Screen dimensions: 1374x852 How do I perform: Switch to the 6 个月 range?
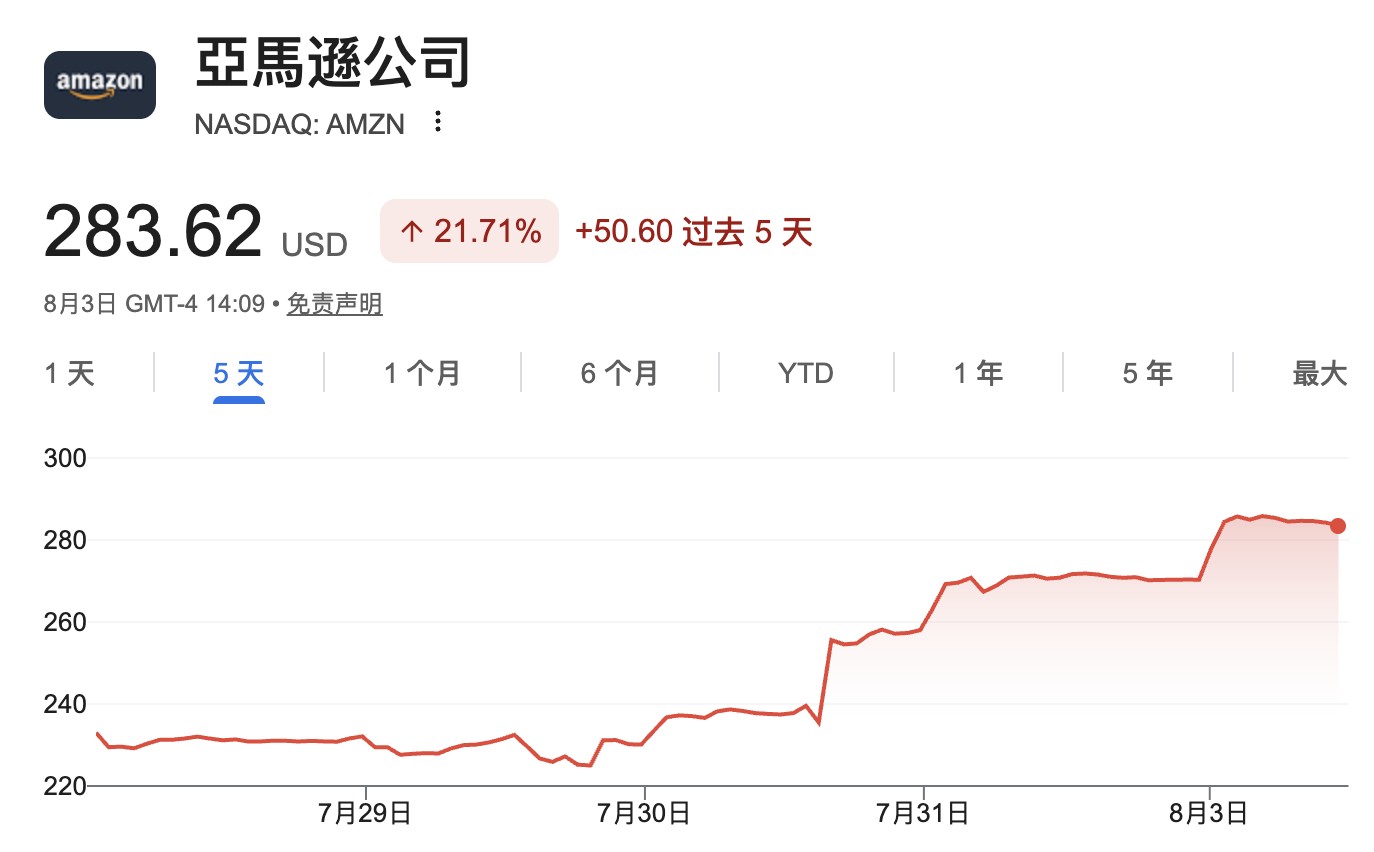(x=619, y=374)
